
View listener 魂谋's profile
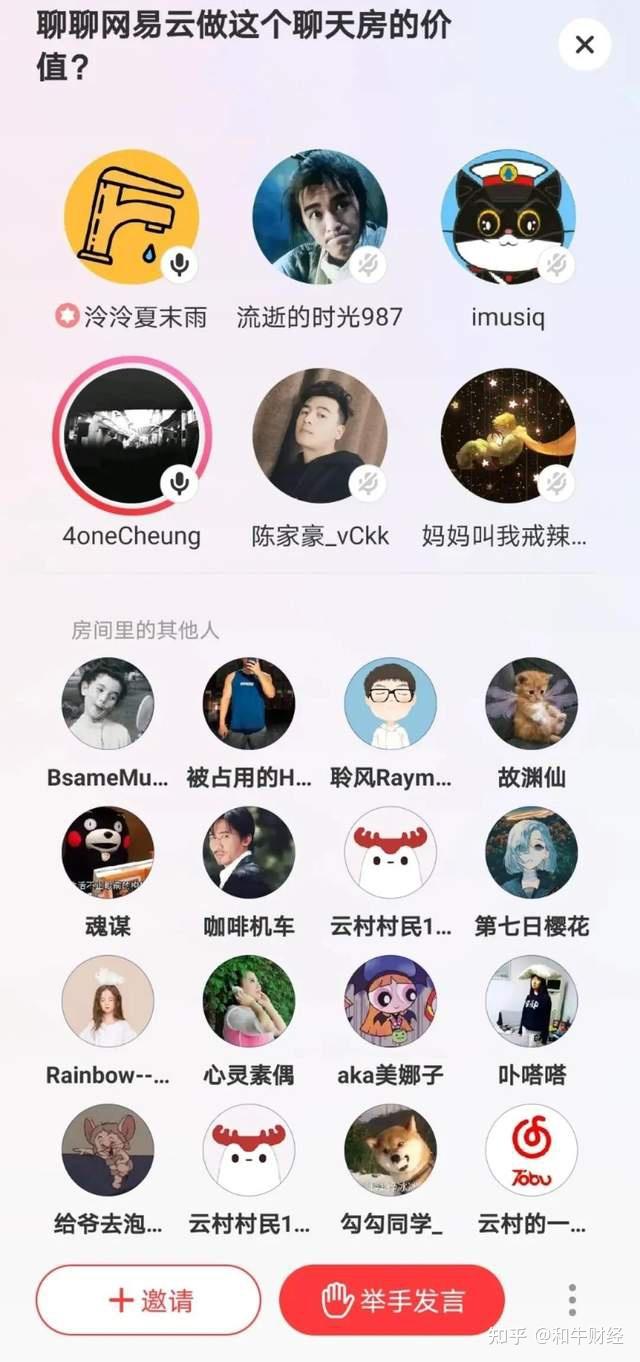pyautogui.click(x=108, y=852)
